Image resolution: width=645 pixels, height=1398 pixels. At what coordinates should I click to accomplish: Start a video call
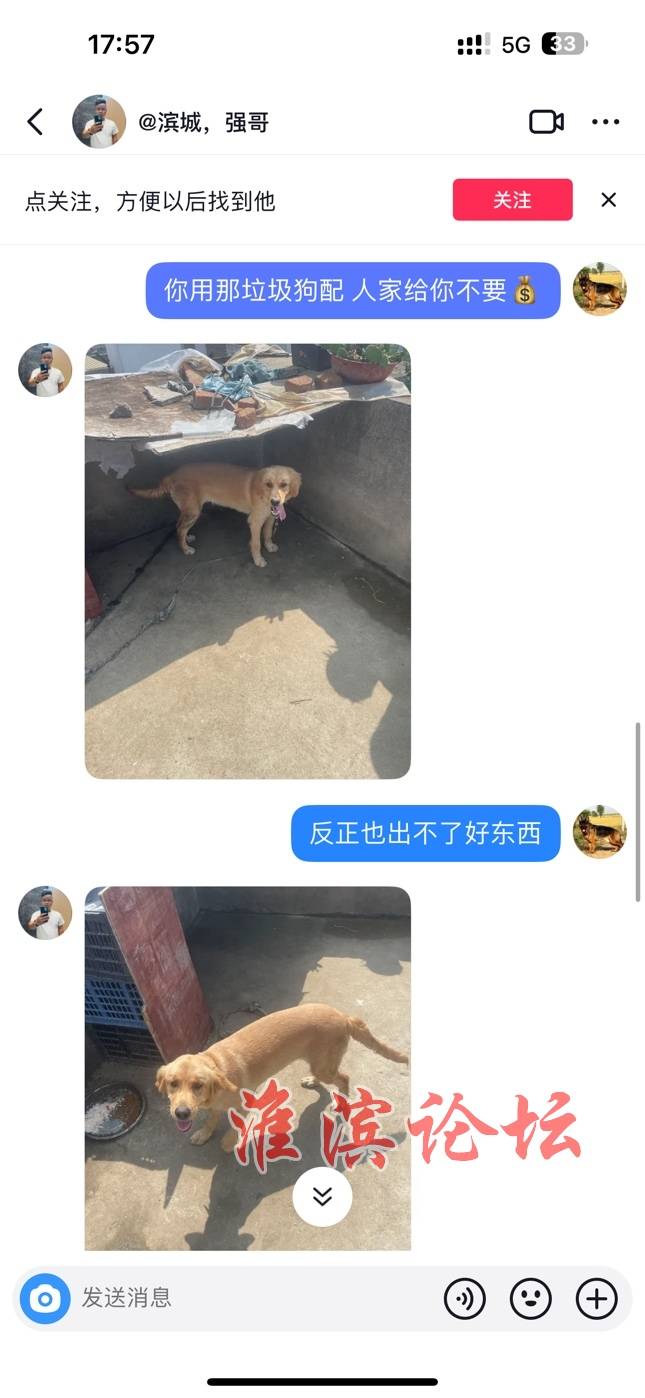coord(546,122)
